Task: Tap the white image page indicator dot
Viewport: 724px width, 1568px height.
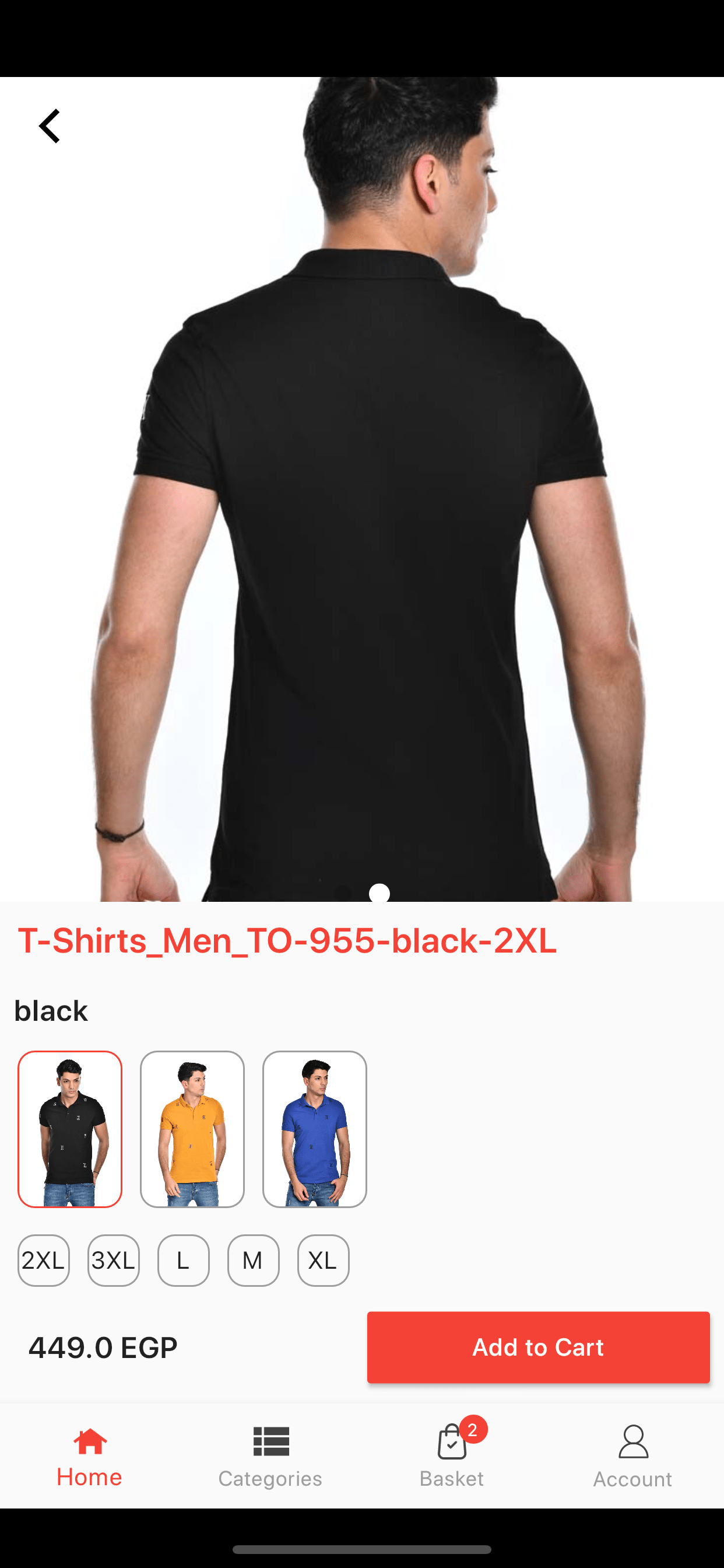Action: 379,893
